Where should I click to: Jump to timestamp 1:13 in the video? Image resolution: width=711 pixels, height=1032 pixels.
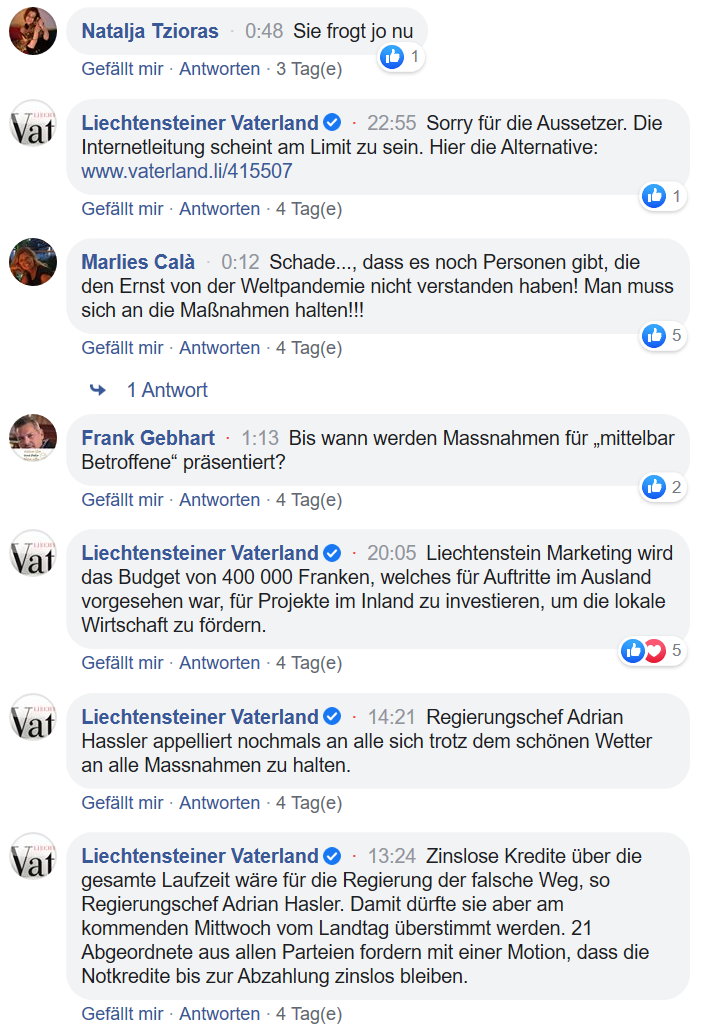pos(259,438)
